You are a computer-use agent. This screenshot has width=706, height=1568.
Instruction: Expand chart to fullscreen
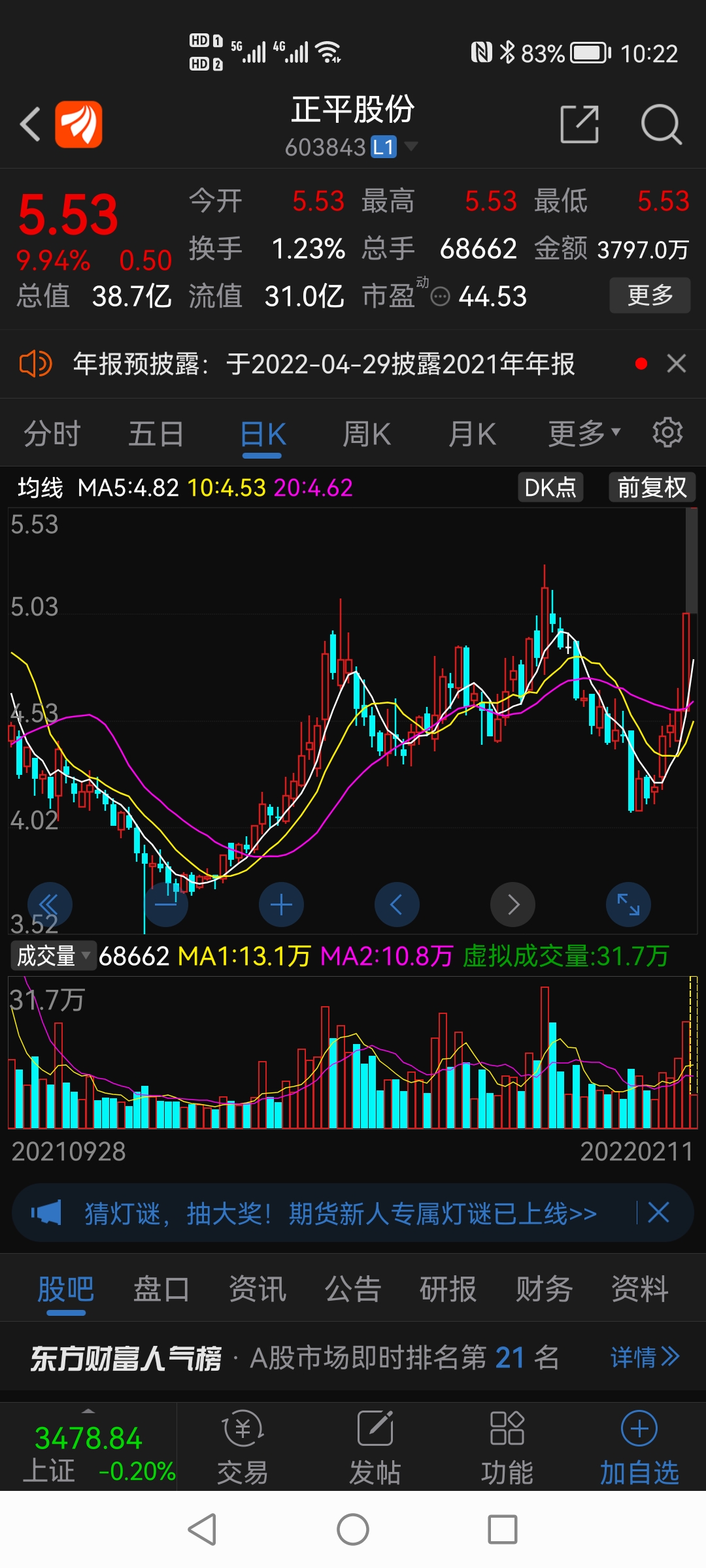click(x=628, y=905)
